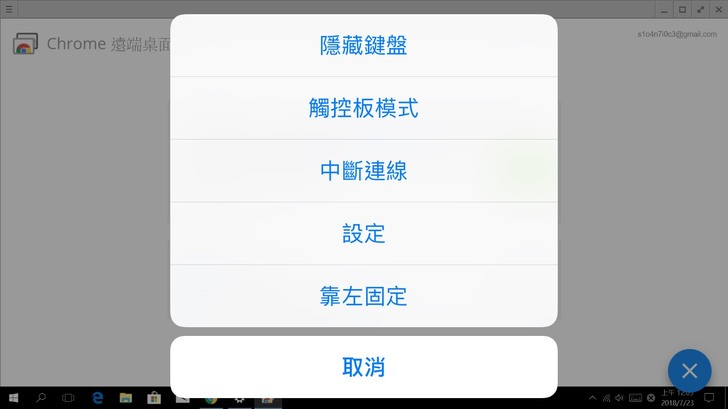The width and height of the screenshot is (728, 409).
Task: Select 靠左固定 dock left option
Action: coord(363,296)
